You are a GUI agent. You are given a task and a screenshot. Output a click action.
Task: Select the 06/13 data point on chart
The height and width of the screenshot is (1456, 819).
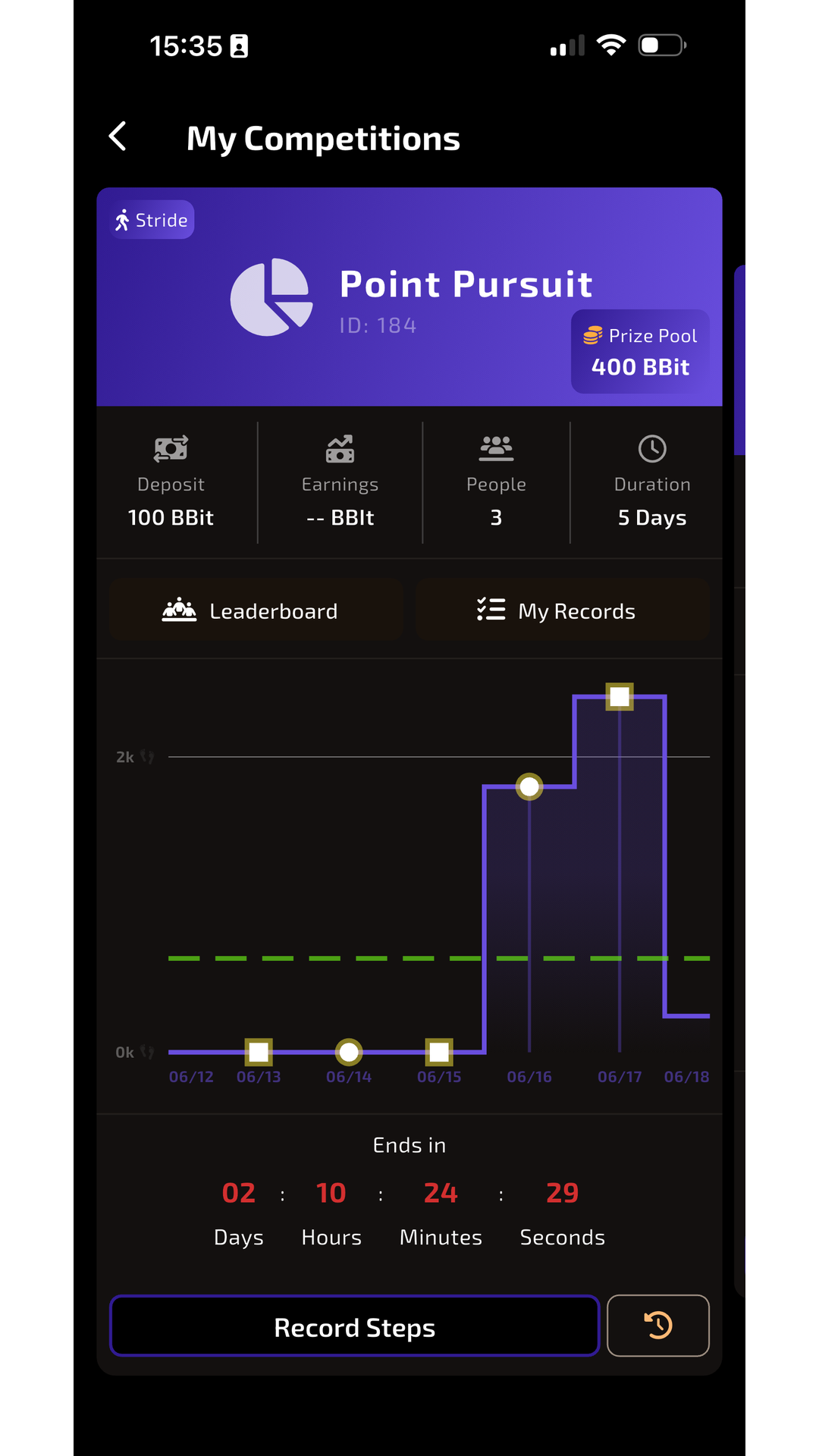(x=259, y=1053)
